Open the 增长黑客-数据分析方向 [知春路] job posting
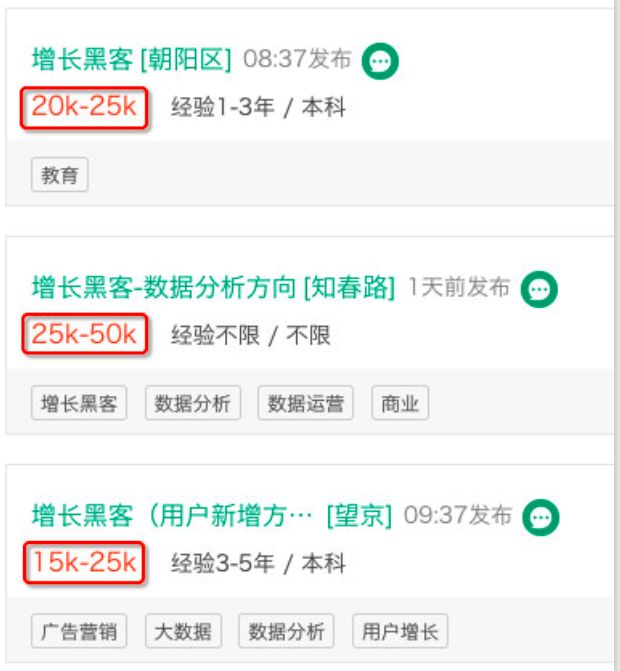Viewport: 620px width, 671px height. [x=213, y=288]
